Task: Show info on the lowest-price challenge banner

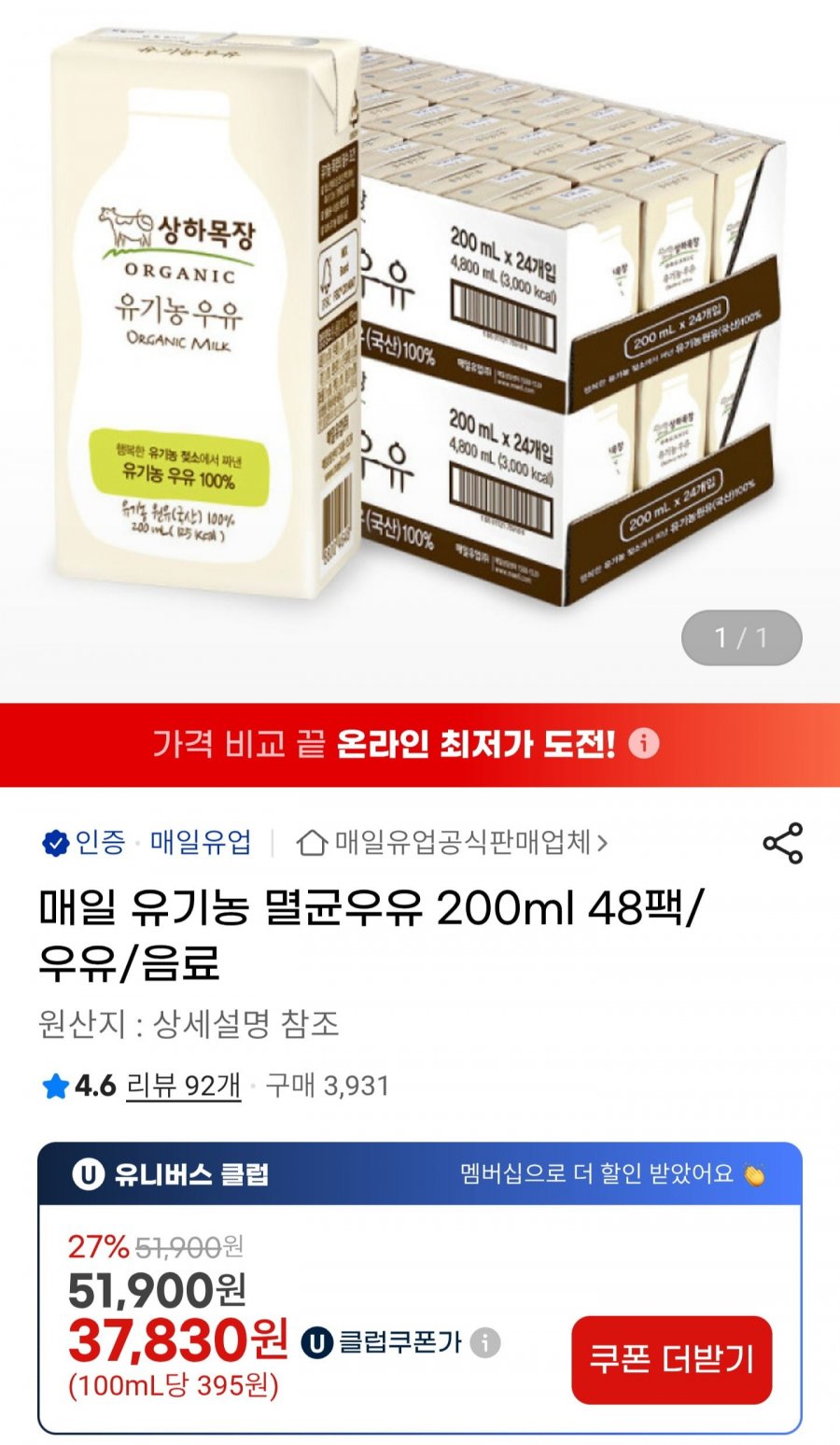Action: pyautogui.click(x=644, y=744)
